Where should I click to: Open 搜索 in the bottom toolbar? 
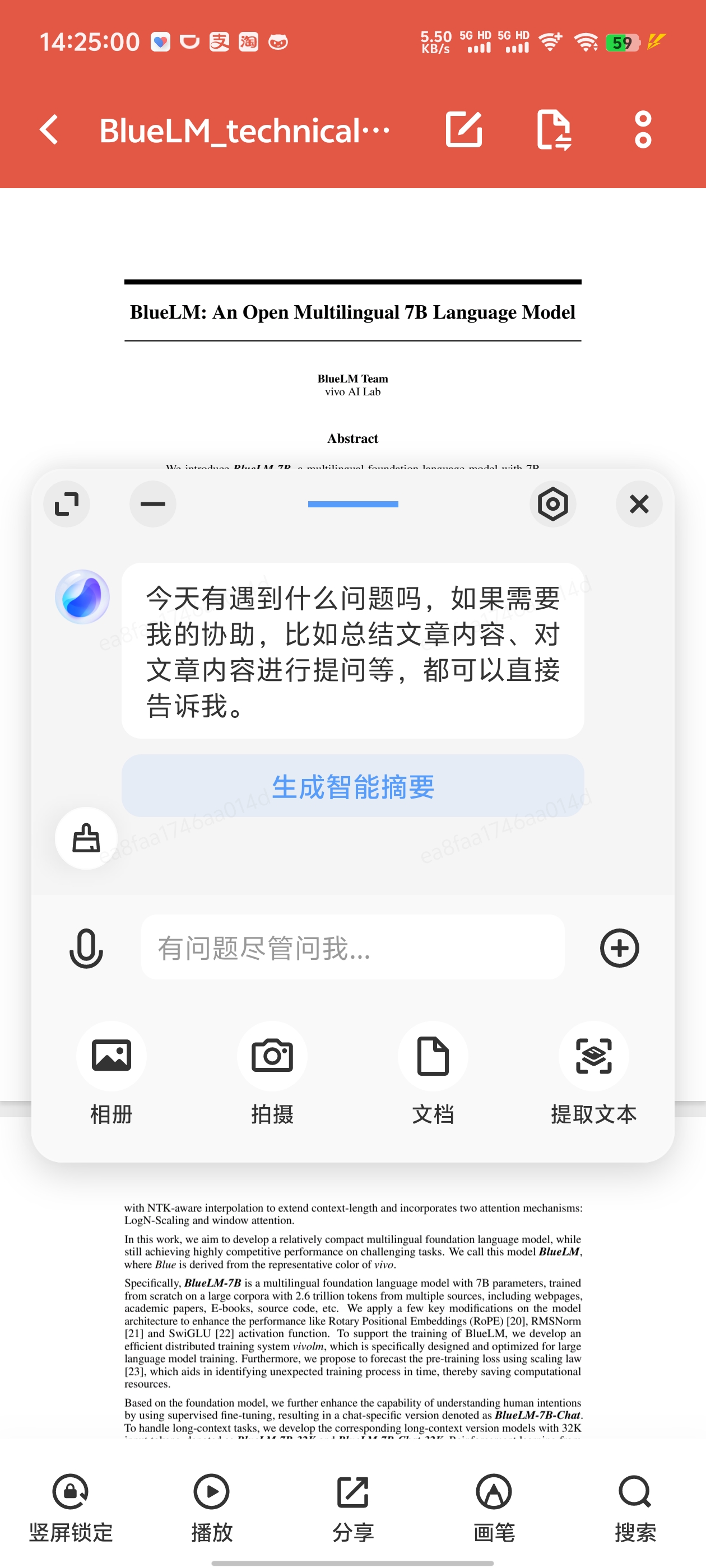click(x=635, y=1507)
